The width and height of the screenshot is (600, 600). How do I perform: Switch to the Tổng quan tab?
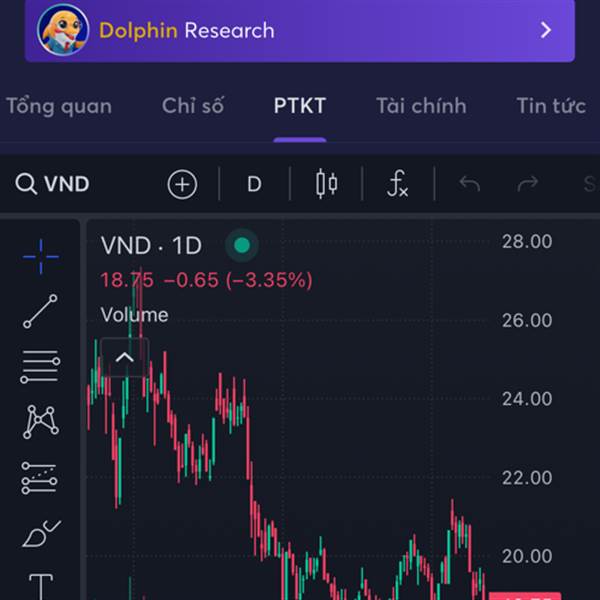[x=59, y=106]
